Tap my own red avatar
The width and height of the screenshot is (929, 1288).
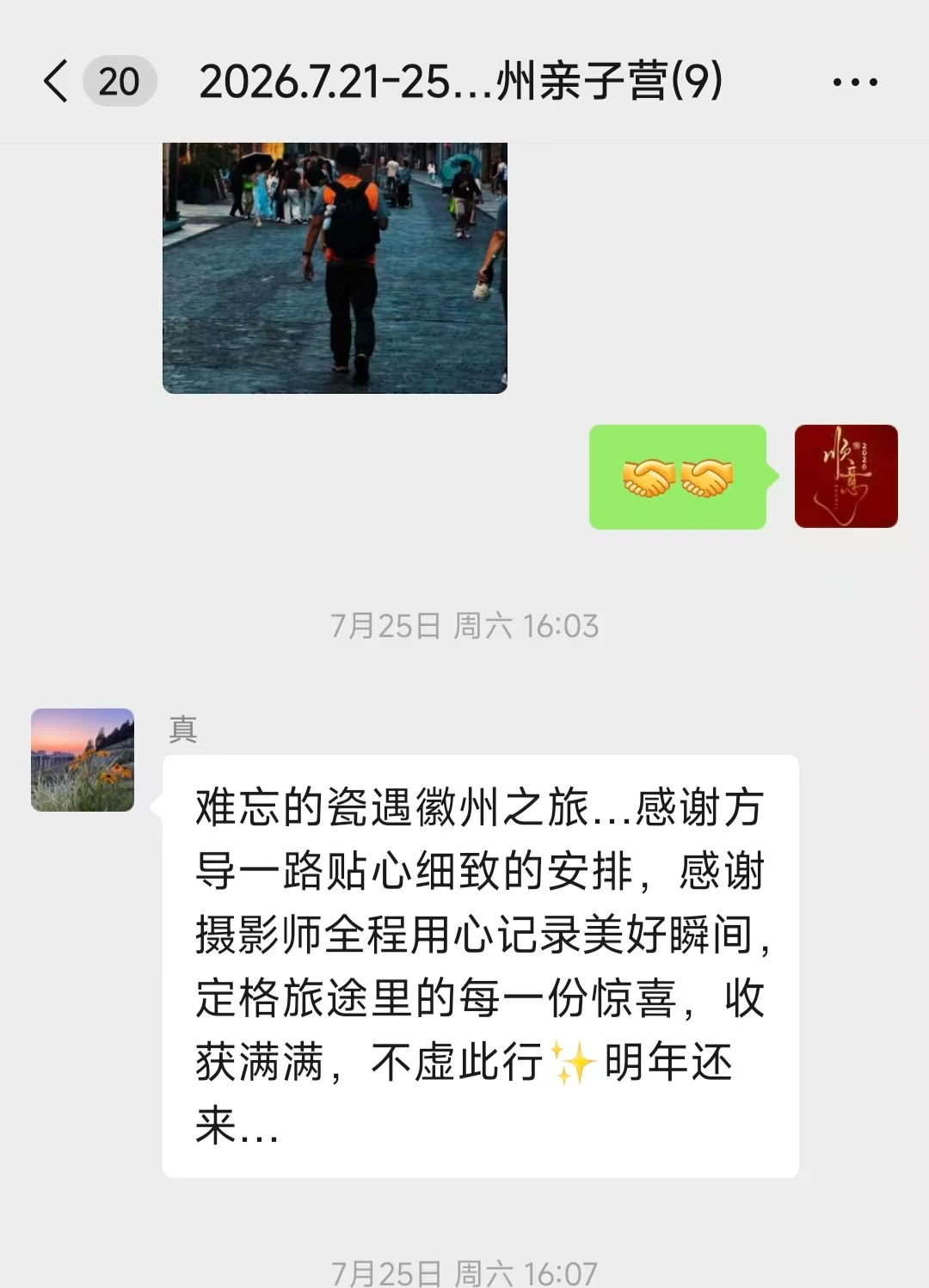(846, 476)
